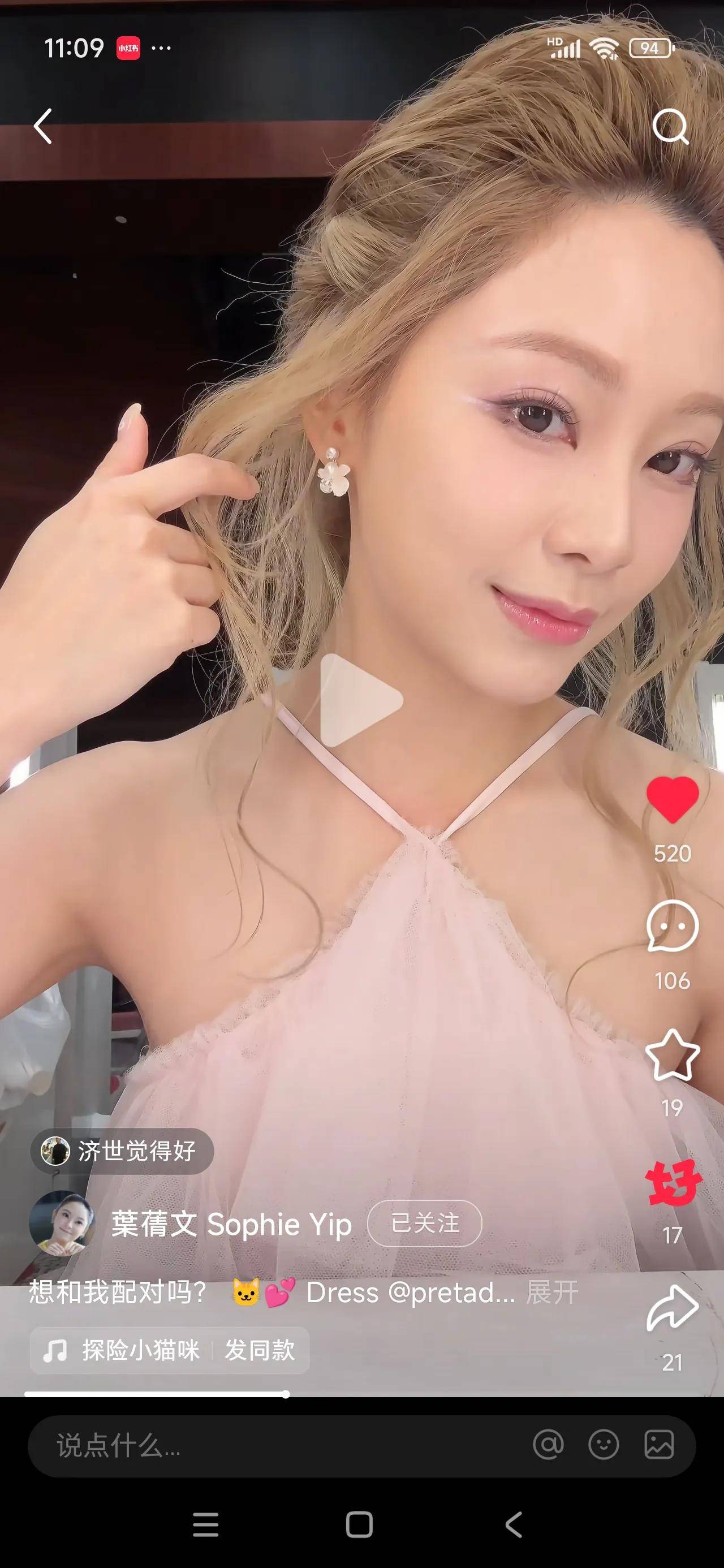Tap the red 好 reaction icon

coord(673,1183)
